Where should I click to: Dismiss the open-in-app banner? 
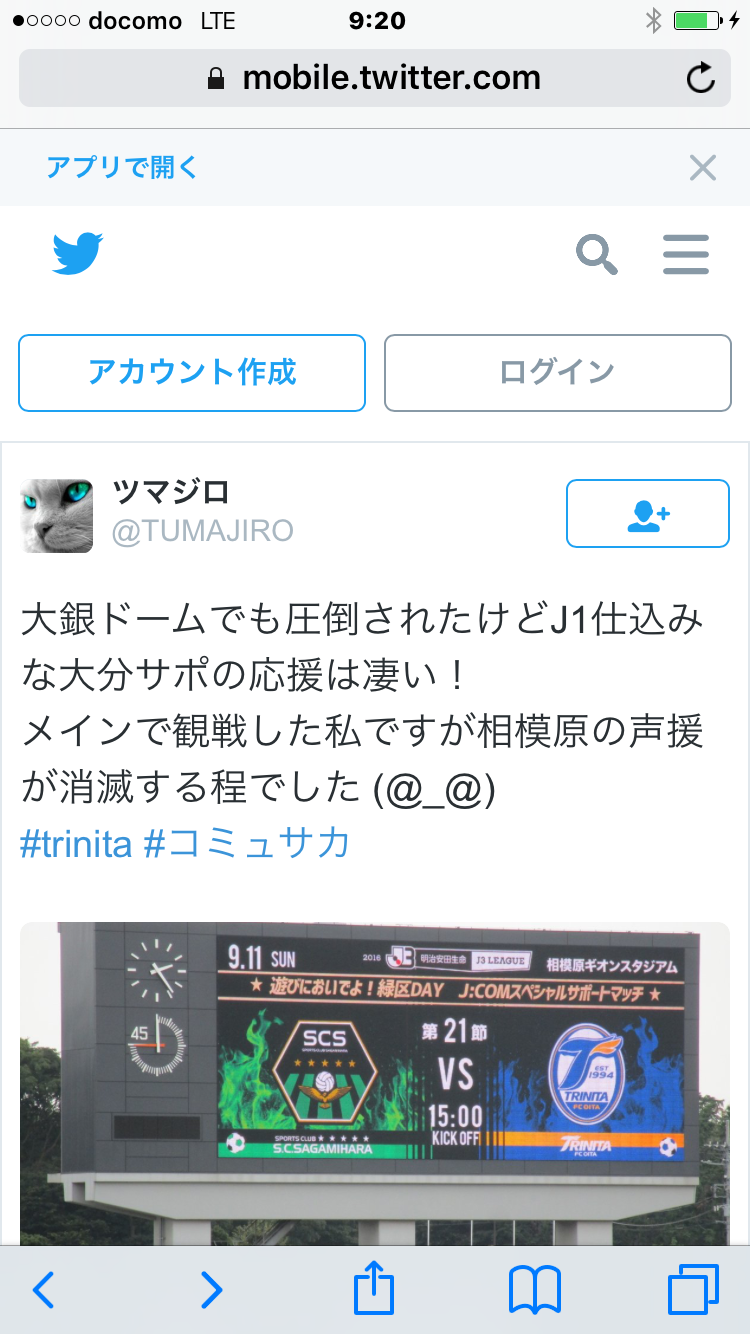703,168
